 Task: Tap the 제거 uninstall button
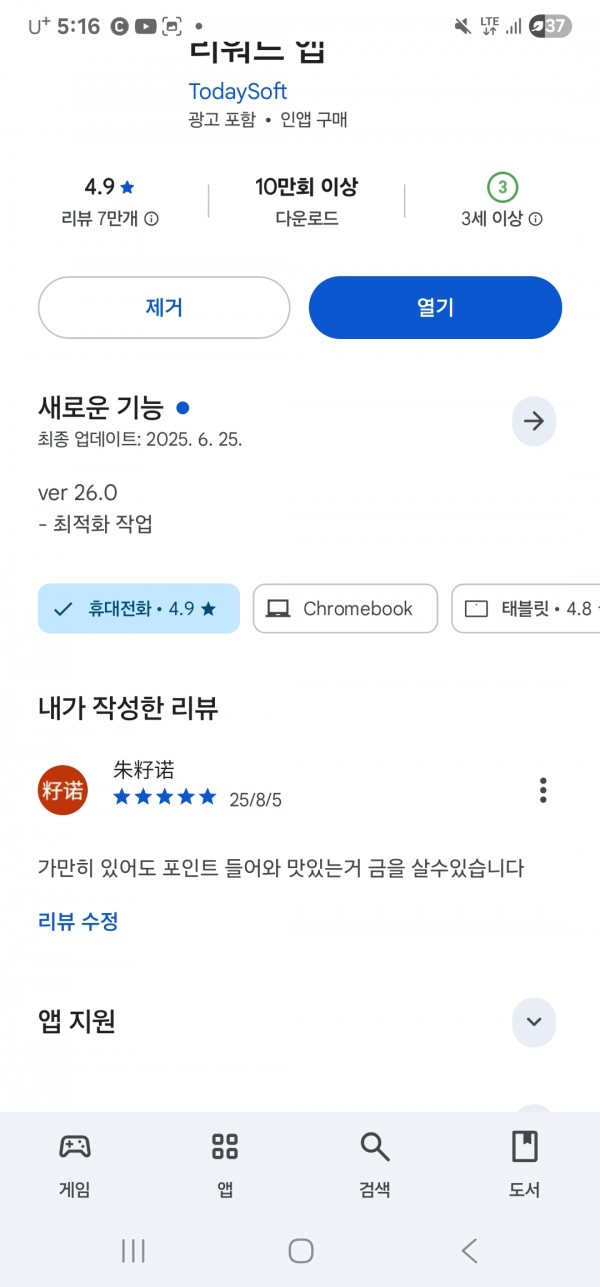click(164, 307)
